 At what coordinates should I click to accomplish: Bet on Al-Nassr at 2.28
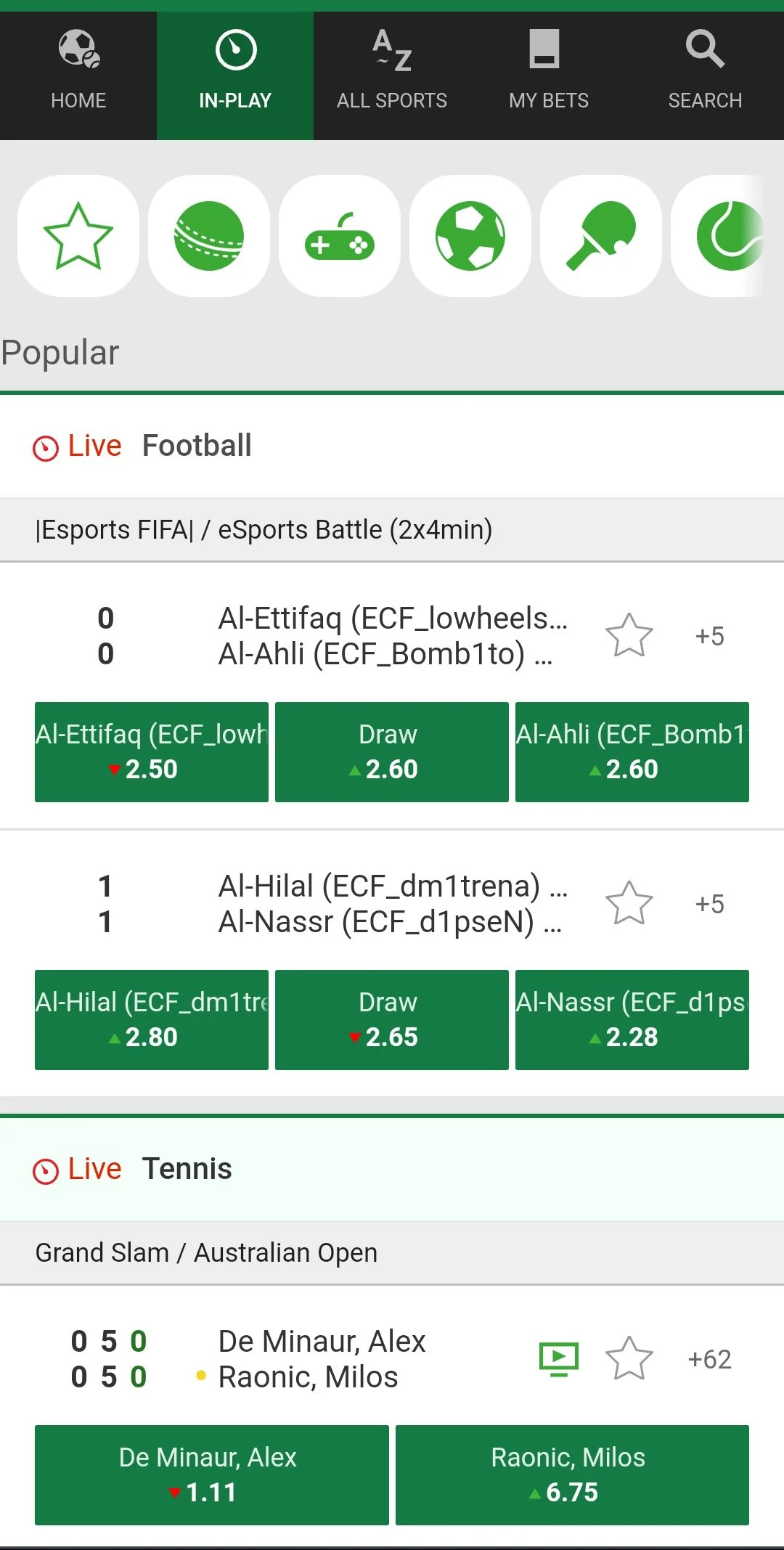(x=632, y=1020)
